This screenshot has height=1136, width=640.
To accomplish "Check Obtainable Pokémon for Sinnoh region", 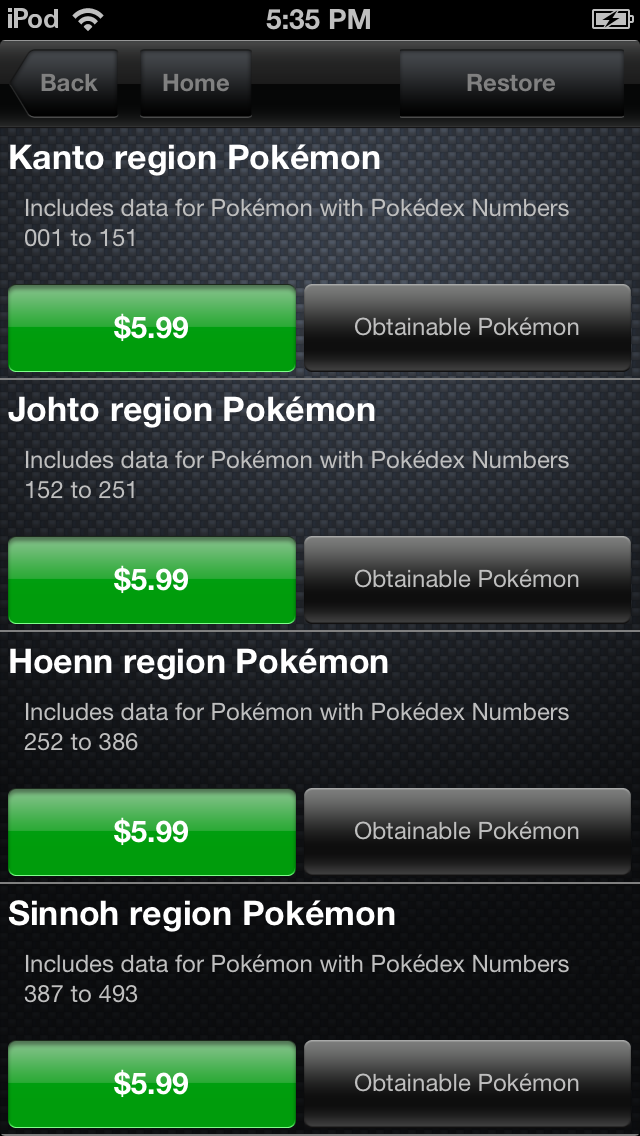I will tap(467, 1083).
